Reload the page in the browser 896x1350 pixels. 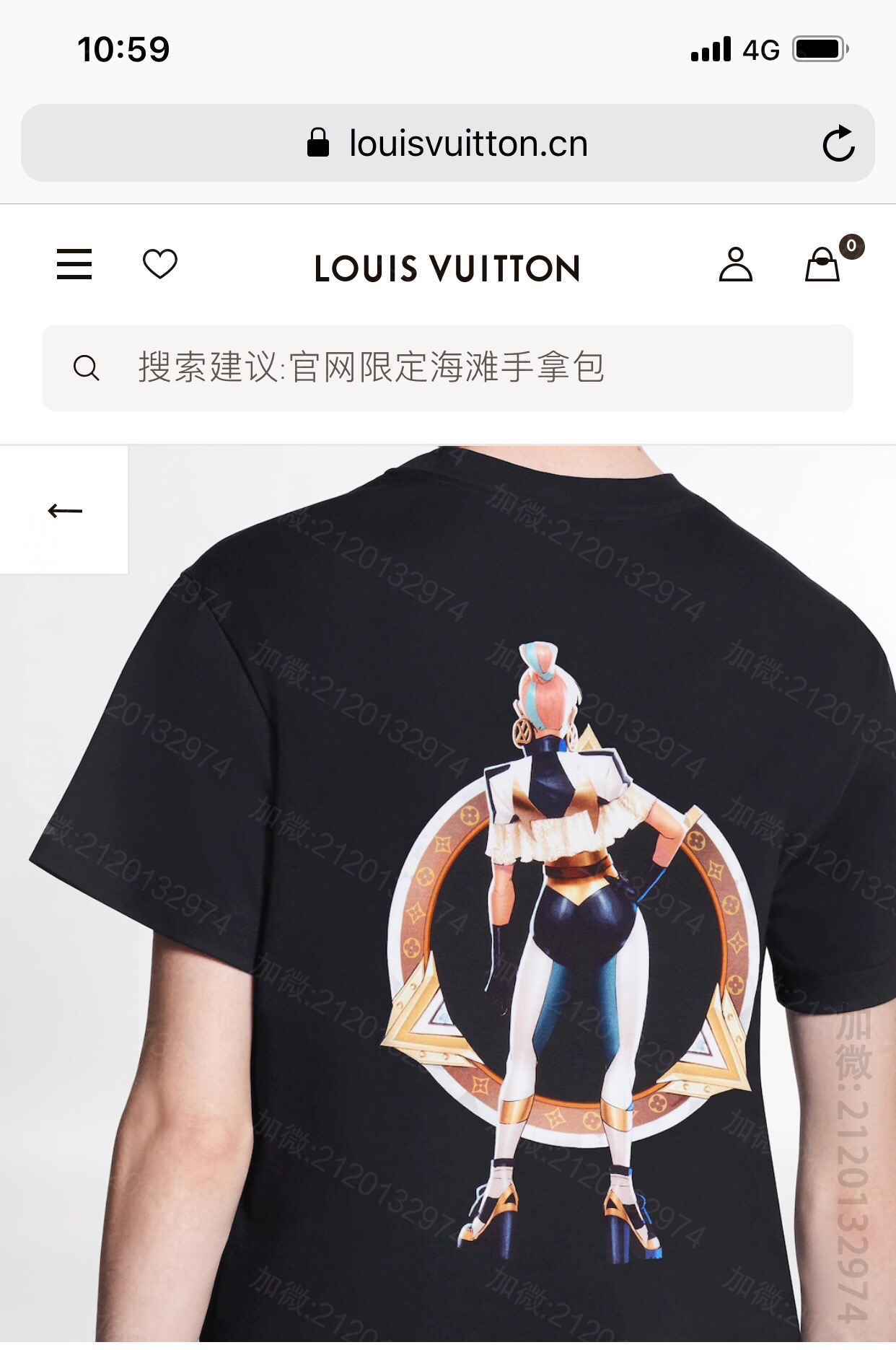(x=838, y=144)
